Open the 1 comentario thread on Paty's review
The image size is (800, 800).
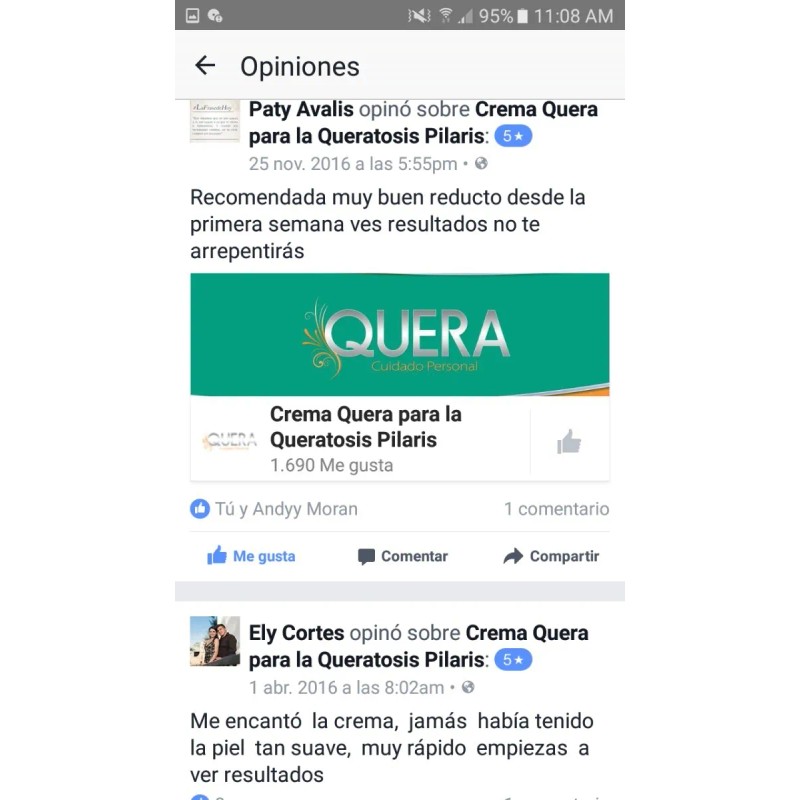(x=557, y=509)
